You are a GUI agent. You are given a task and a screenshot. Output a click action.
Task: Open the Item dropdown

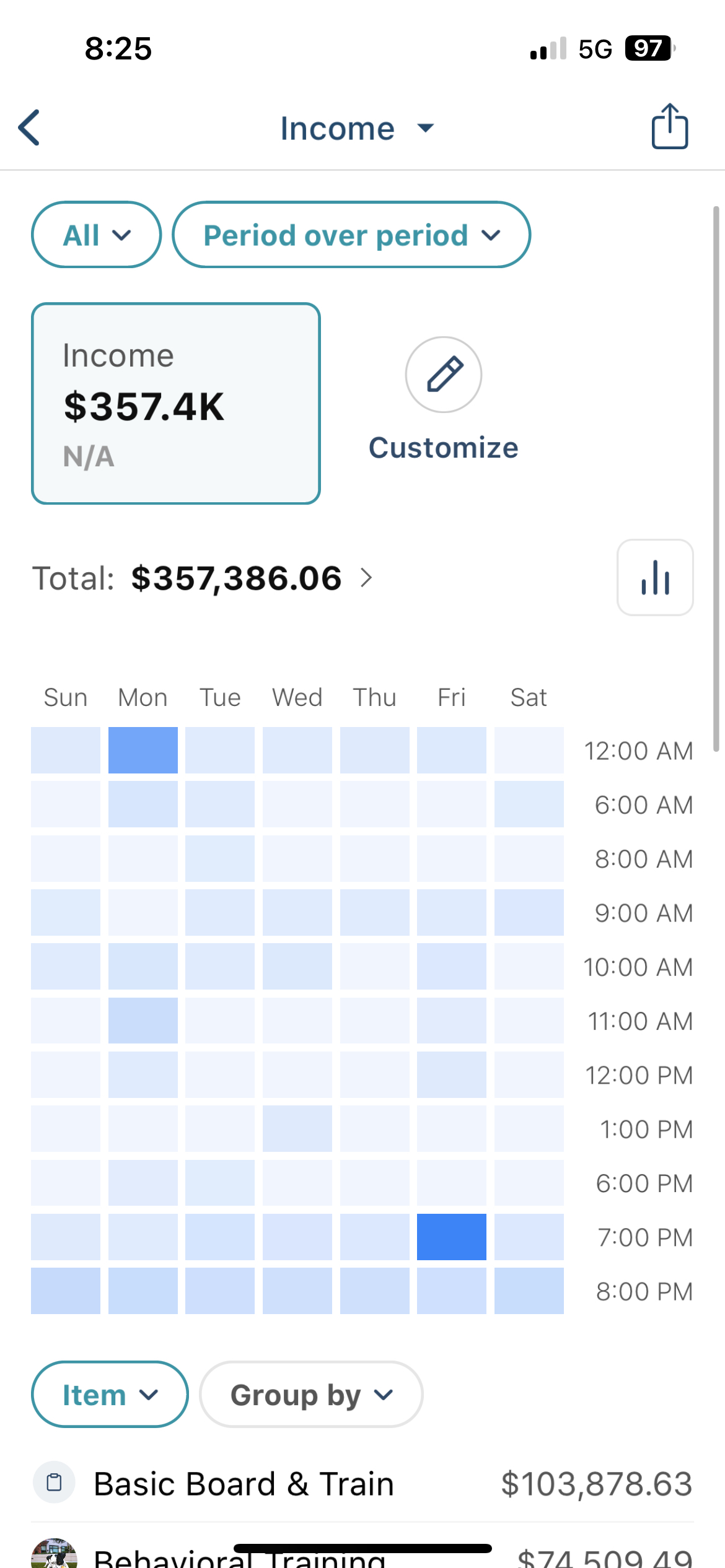click(x=109, y=1395)
